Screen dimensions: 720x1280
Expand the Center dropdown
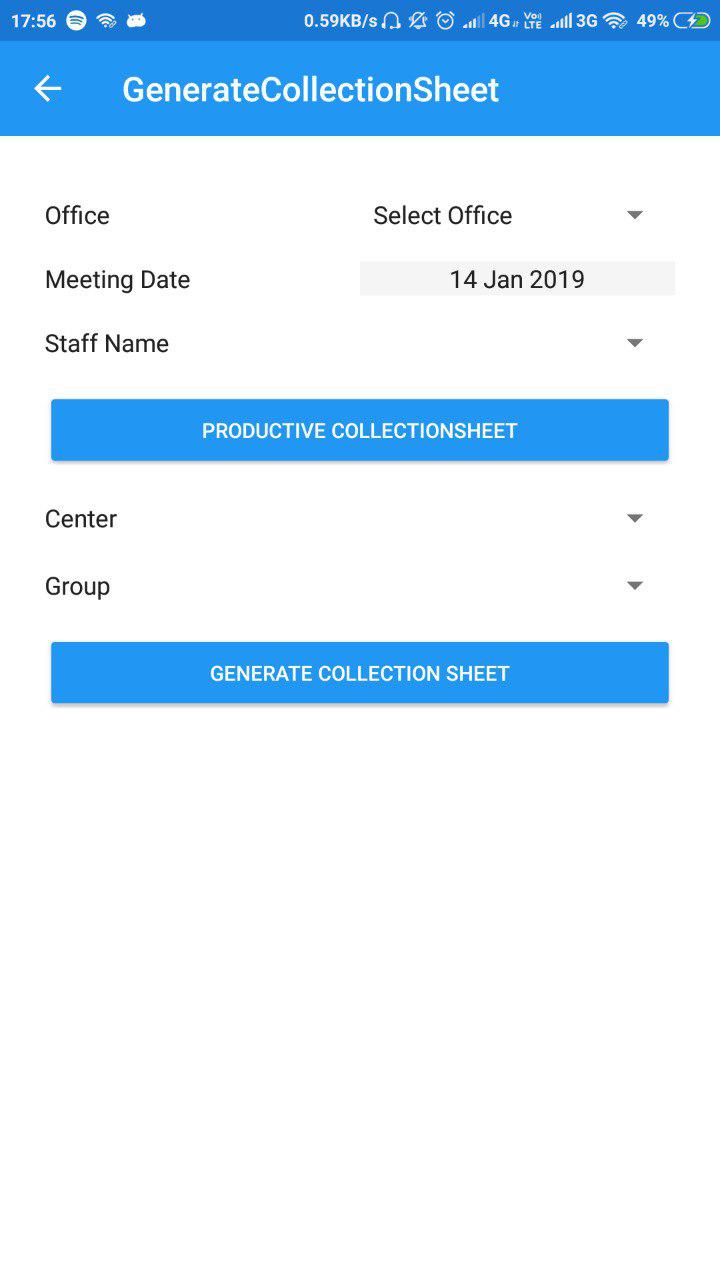pos(633,518)
